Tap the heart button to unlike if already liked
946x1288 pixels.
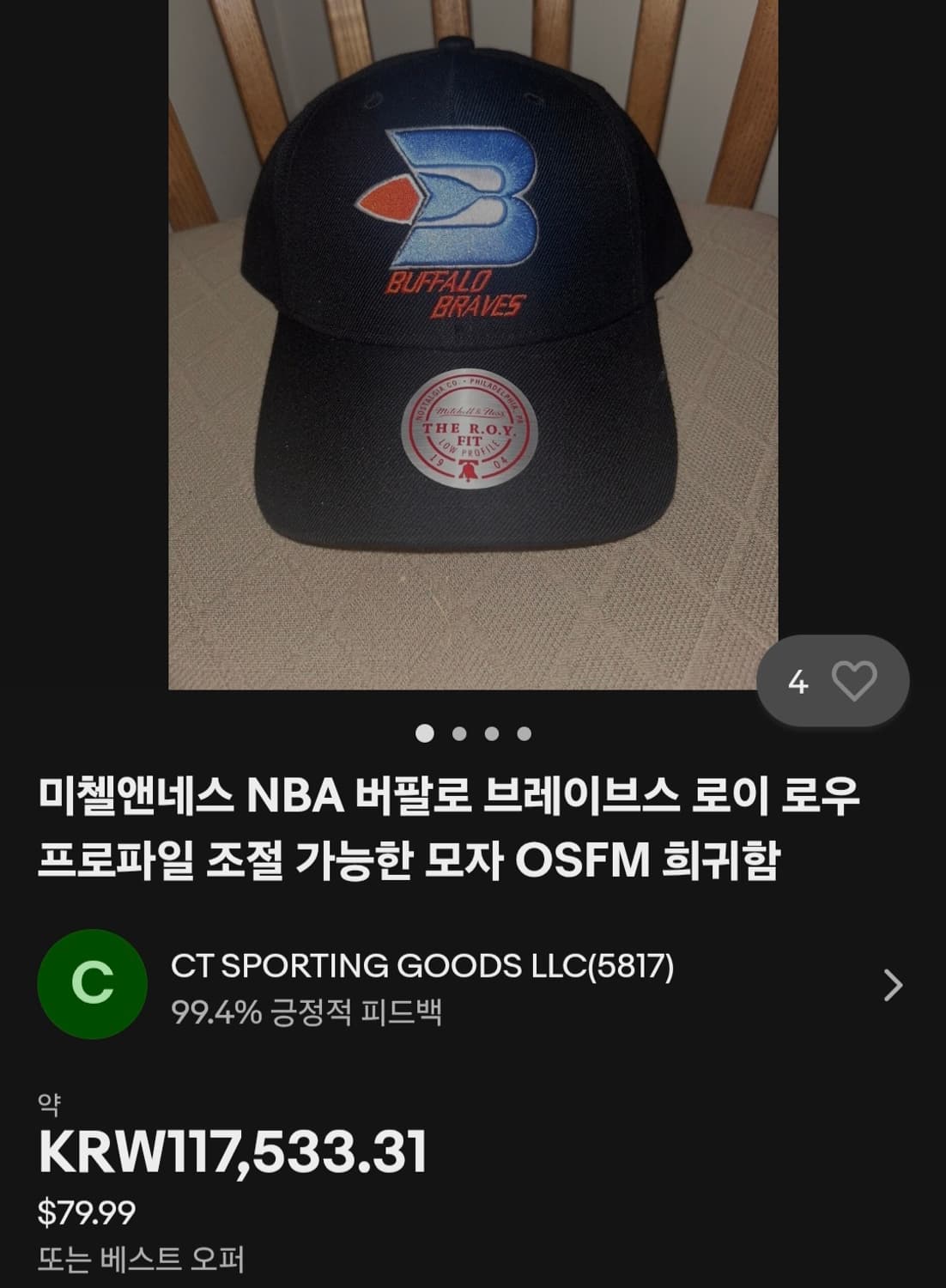click(852, 683)
